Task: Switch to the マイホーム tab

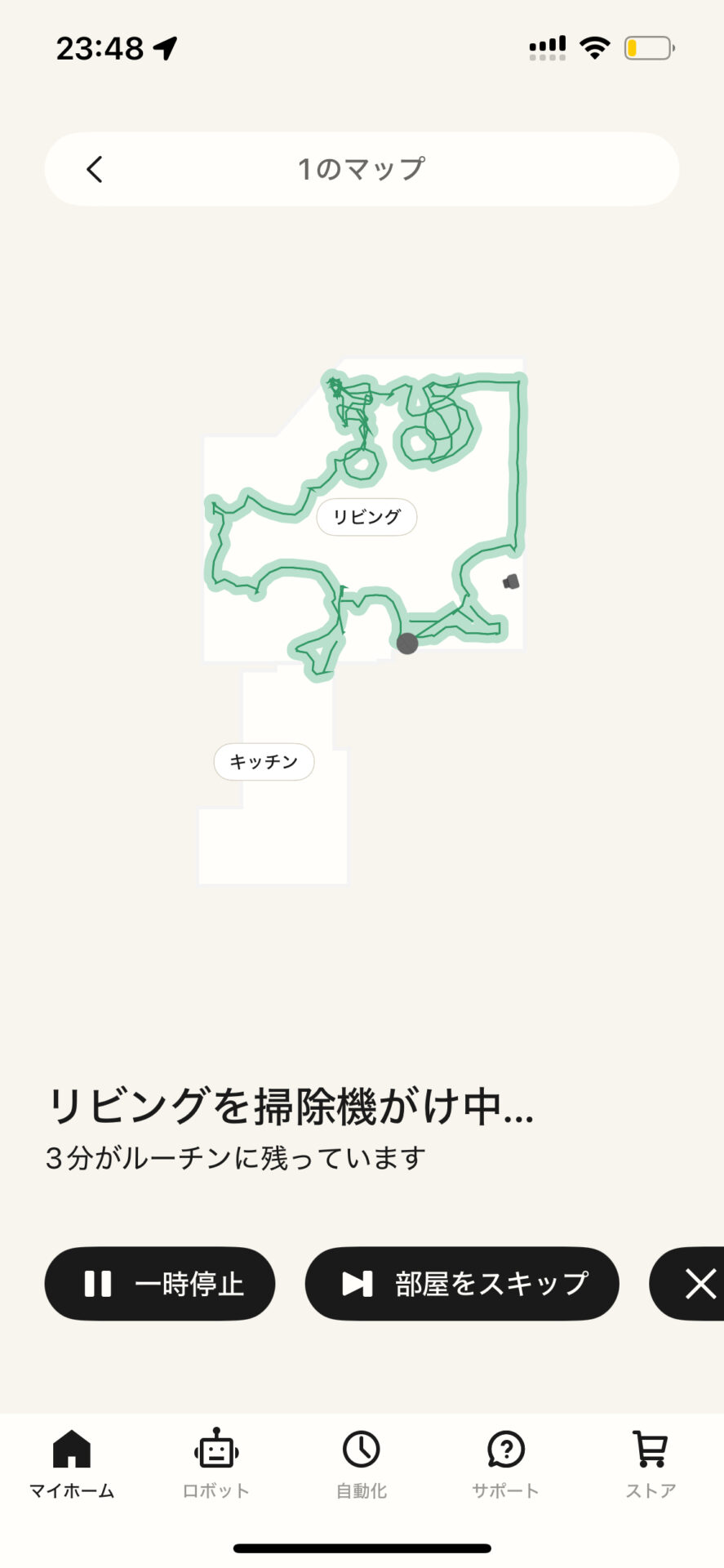Action: 72,1464
